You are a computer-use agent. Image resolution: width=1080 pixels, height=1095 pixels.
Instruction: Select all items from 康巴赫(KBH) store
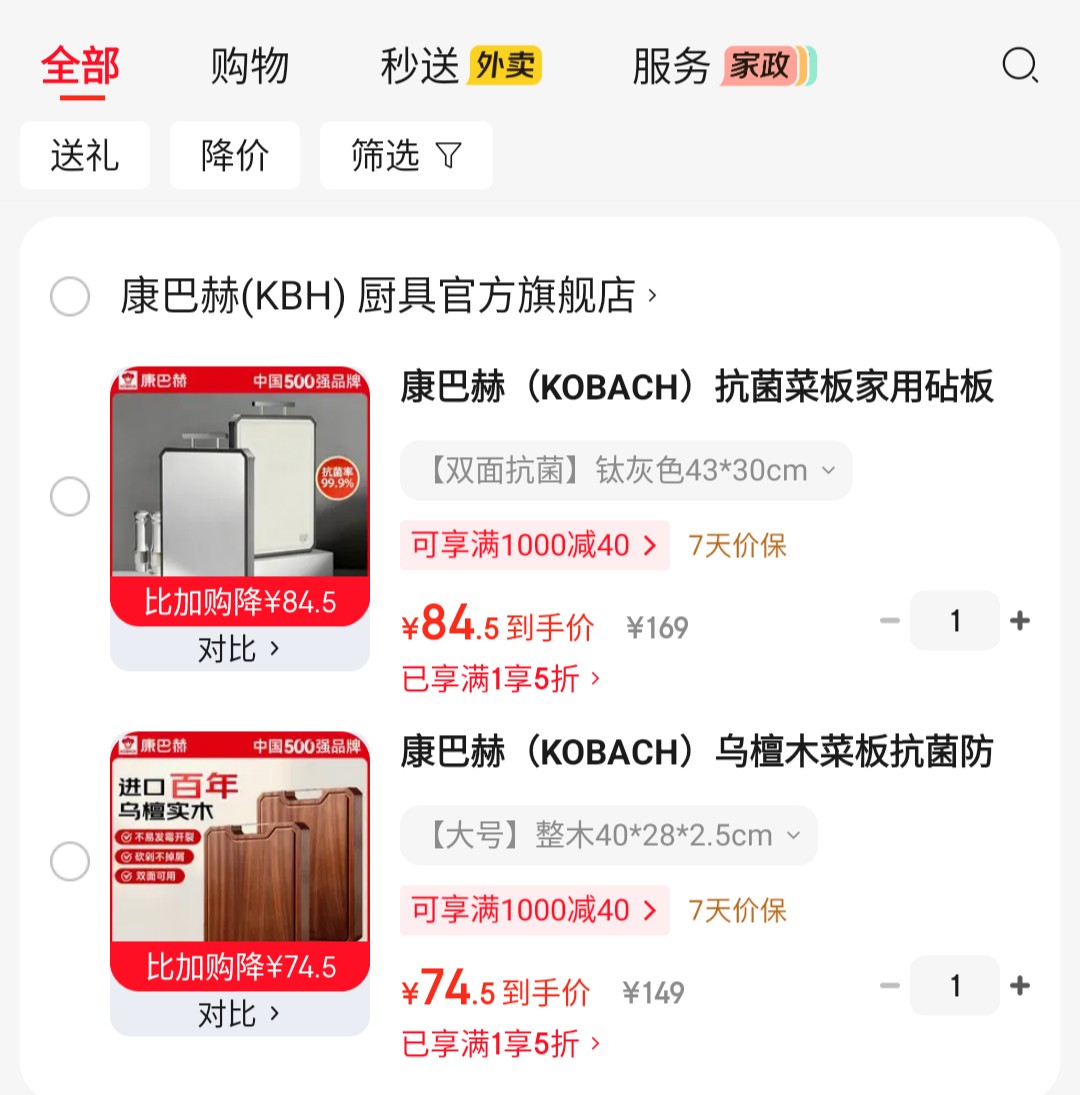70,296
